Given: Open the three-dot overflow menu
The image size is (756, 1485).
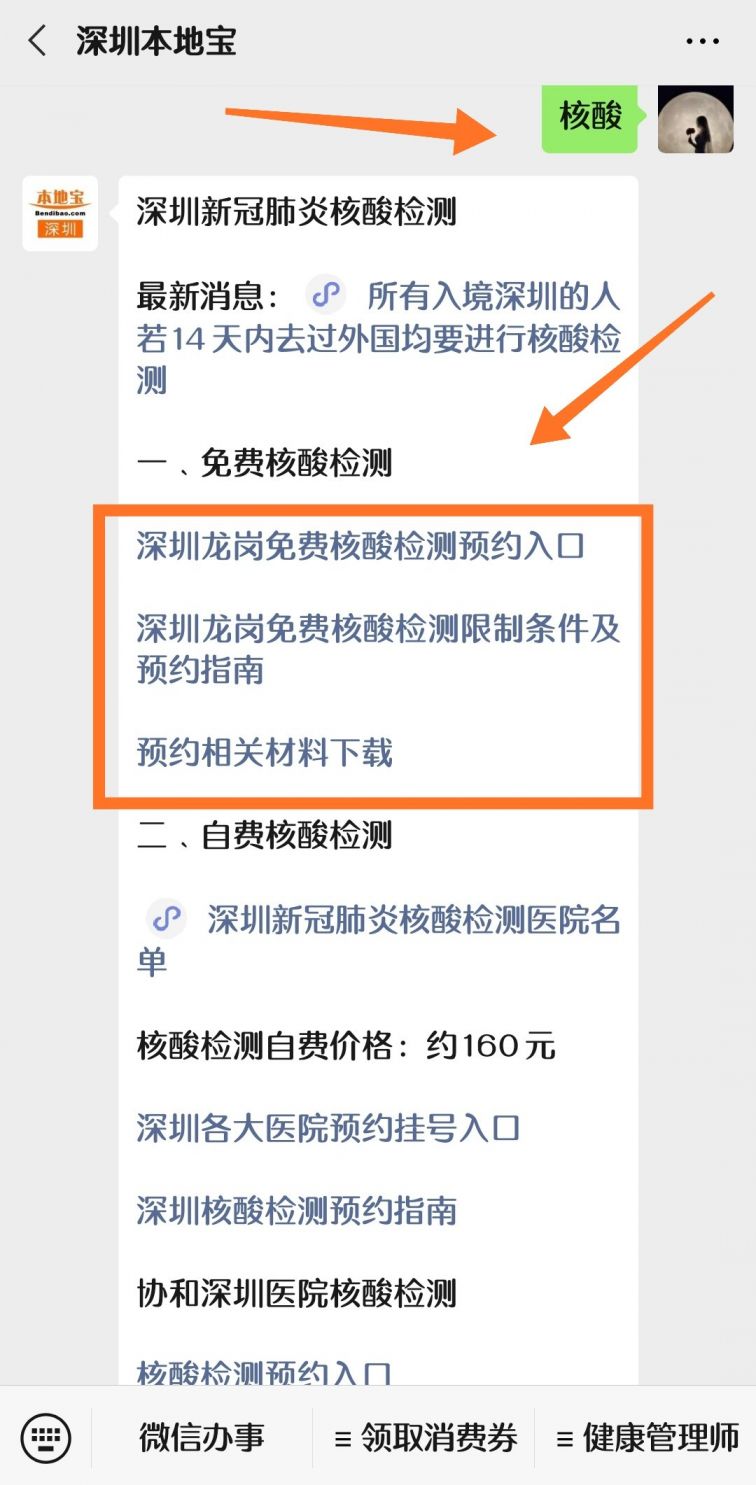Looking at the screenshot, I should point(702,42).
